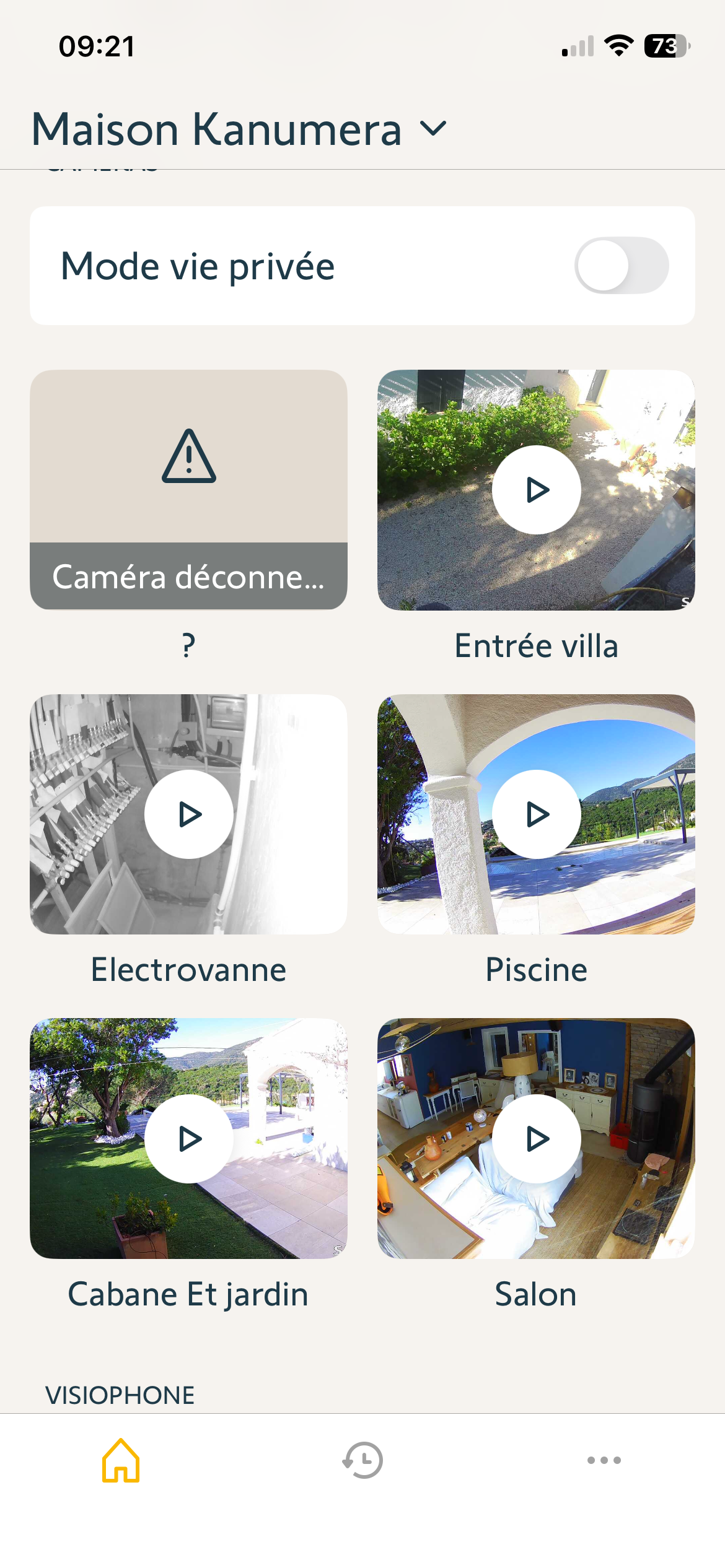Open the more options tab
This screenshot has width=725, height=1568.
click(x=604, y=1460)
